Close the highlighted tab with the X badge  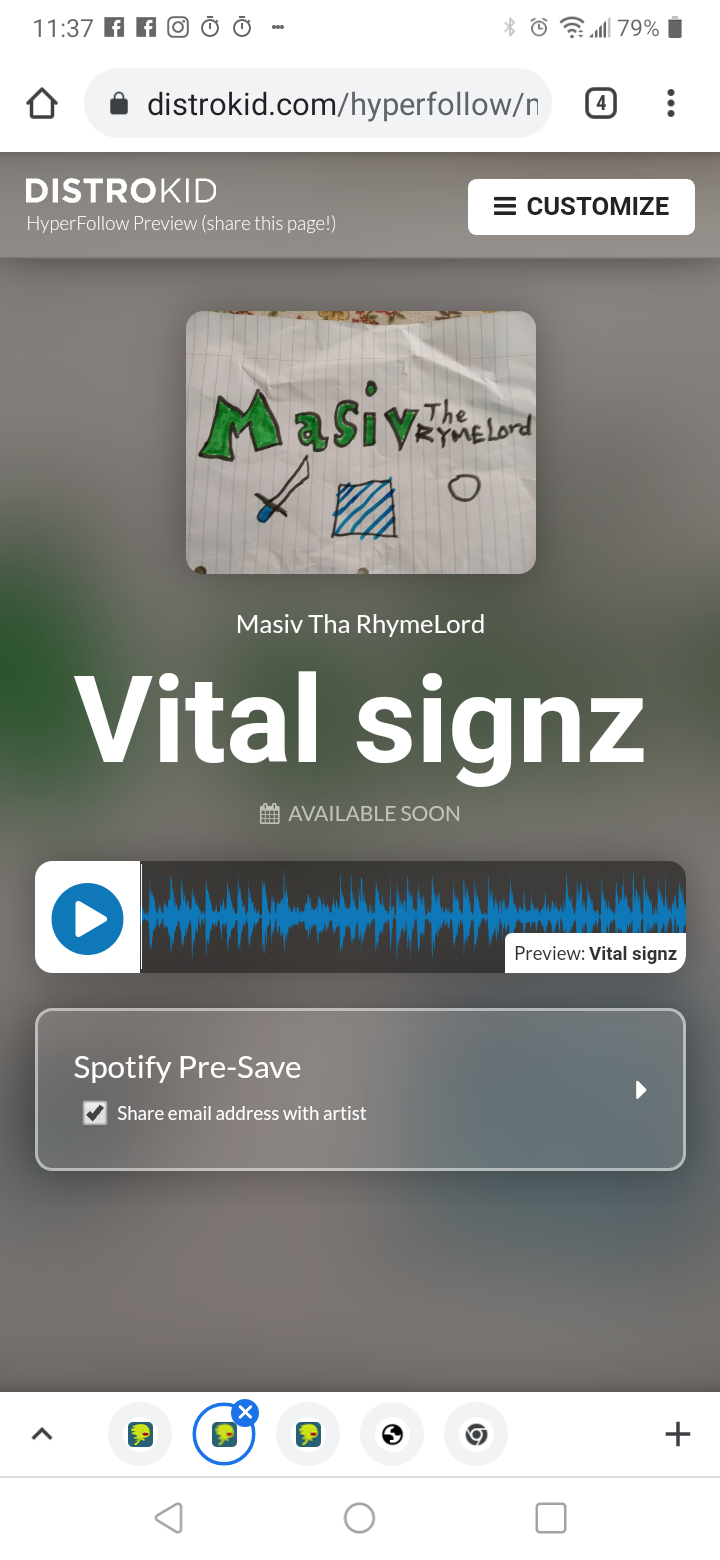(245, 1412)
